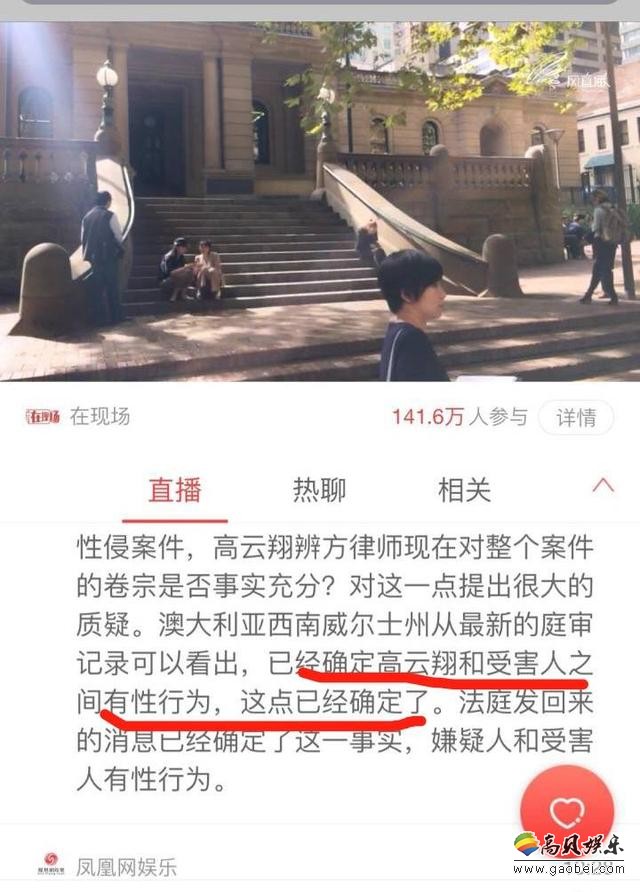The height and width of the screenshot is (892, 640).
Task: Switch to the 直播 tab
Action: click(x=175, y=490)
